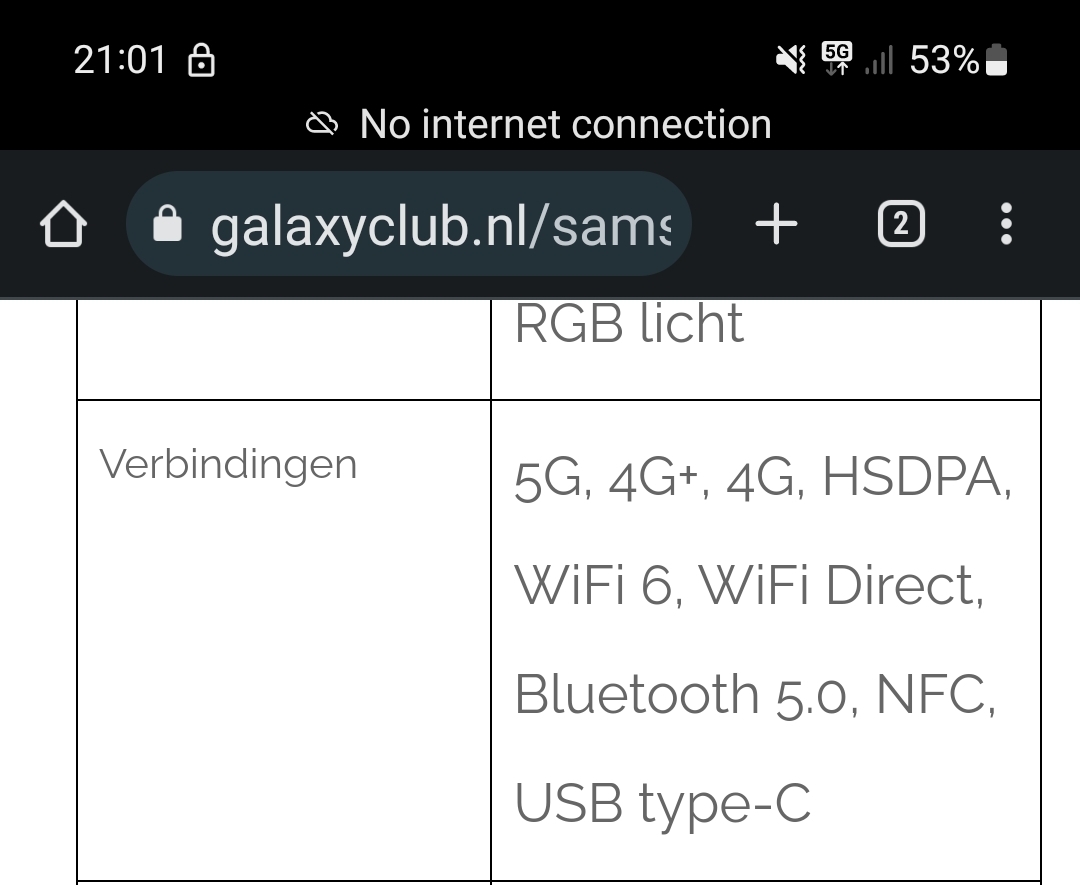Go to the browser home page
1080x885 pixels.
tap(62, 225)
